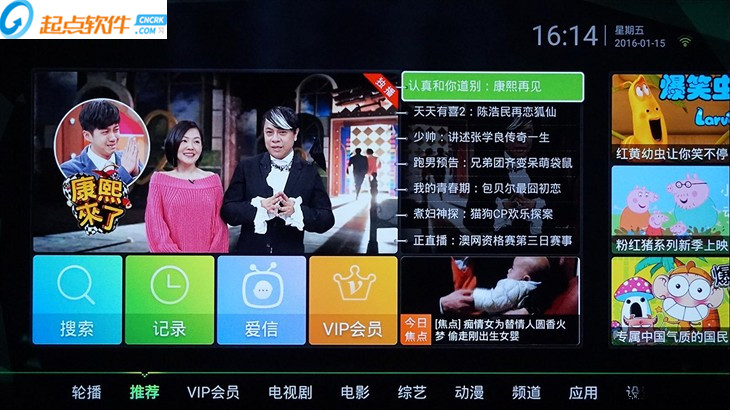Switch to the 应用 tab
This screenshot has width=730, height=410.
[583, 392]
